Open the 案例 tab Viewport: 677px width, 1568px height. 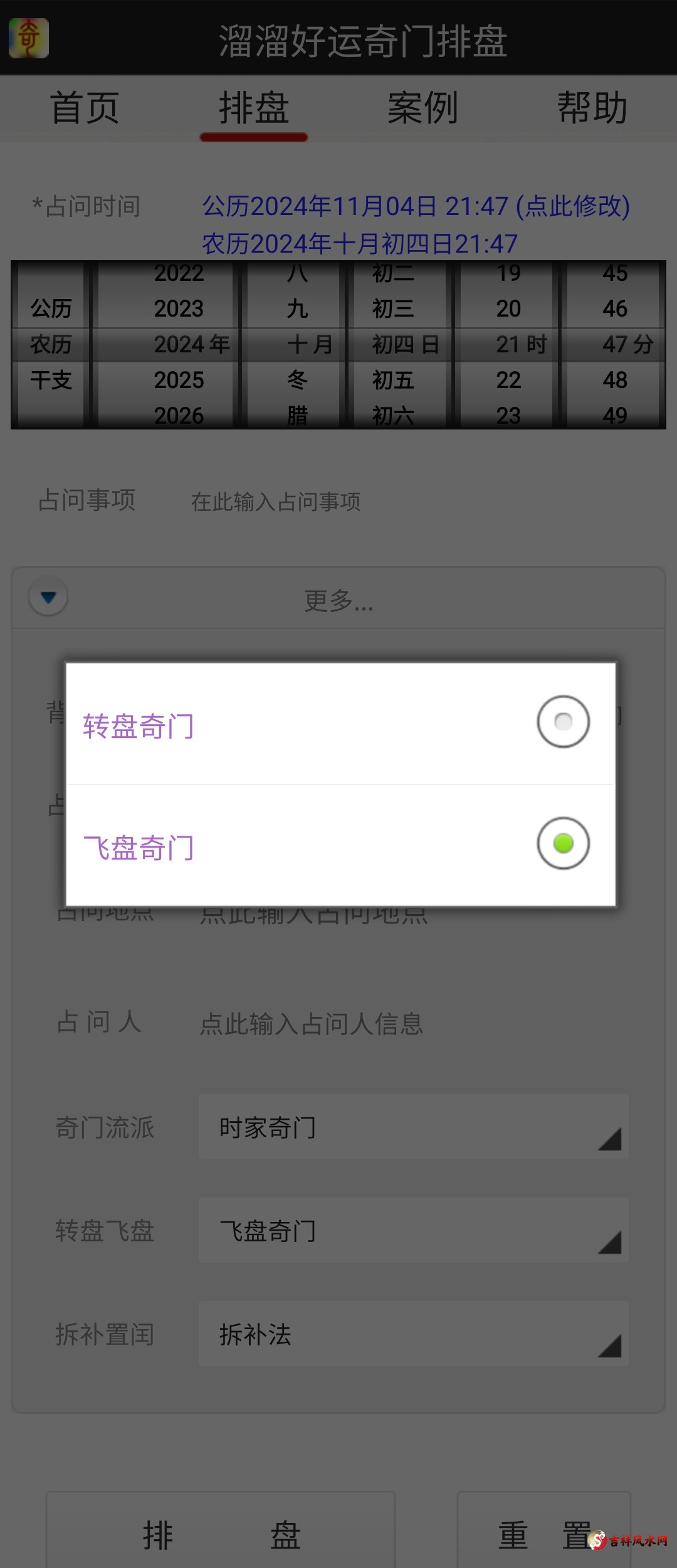pyautogui.click(x=423, y=108)
